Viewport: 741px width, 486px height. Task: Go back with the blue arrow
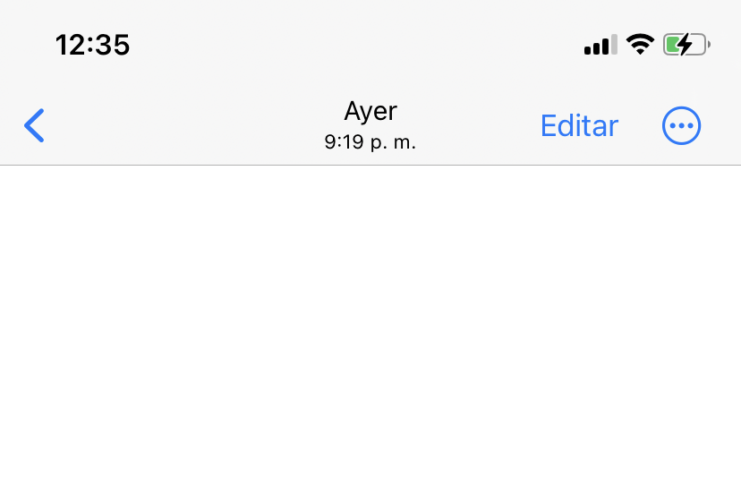(34, 126)
